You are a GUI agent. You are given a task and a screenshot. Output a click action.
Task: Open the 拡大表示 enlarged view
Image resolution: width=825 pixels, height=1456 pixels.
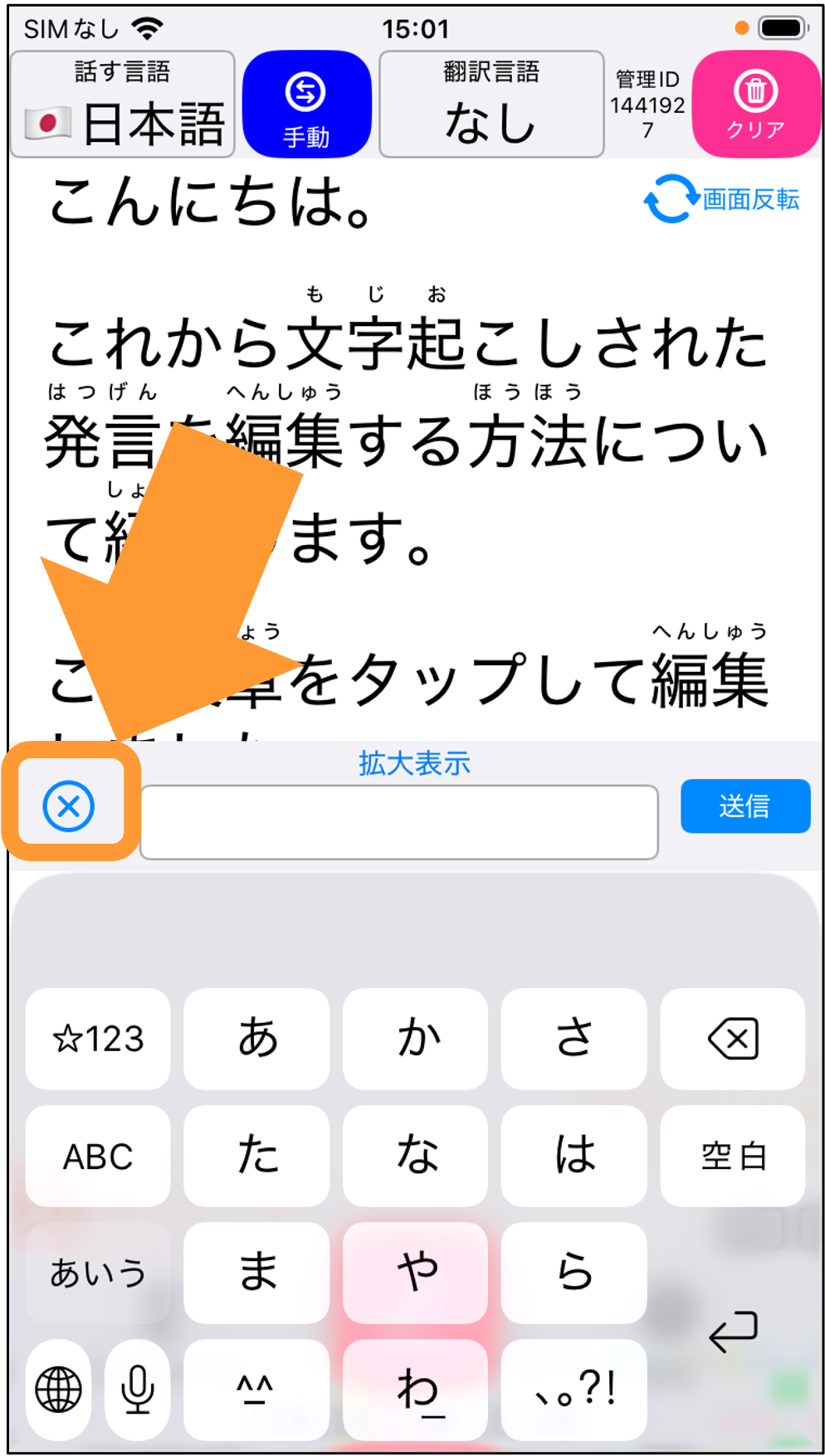[414, 762]
